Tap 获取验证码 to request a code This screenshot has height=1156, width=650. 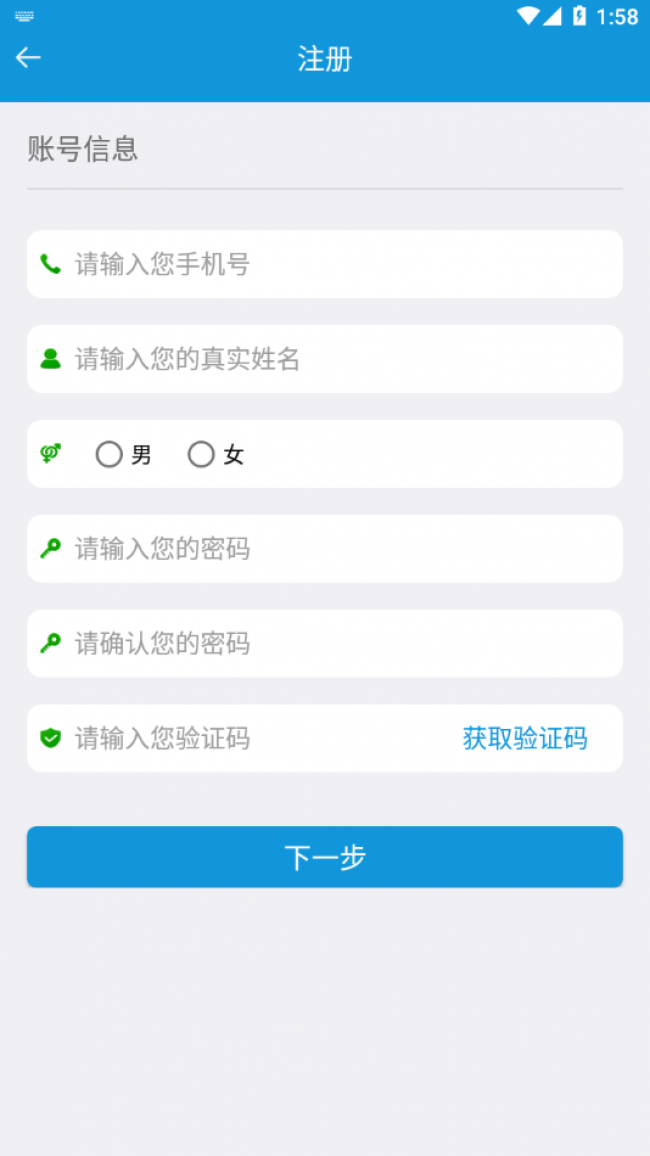[525, 738]
